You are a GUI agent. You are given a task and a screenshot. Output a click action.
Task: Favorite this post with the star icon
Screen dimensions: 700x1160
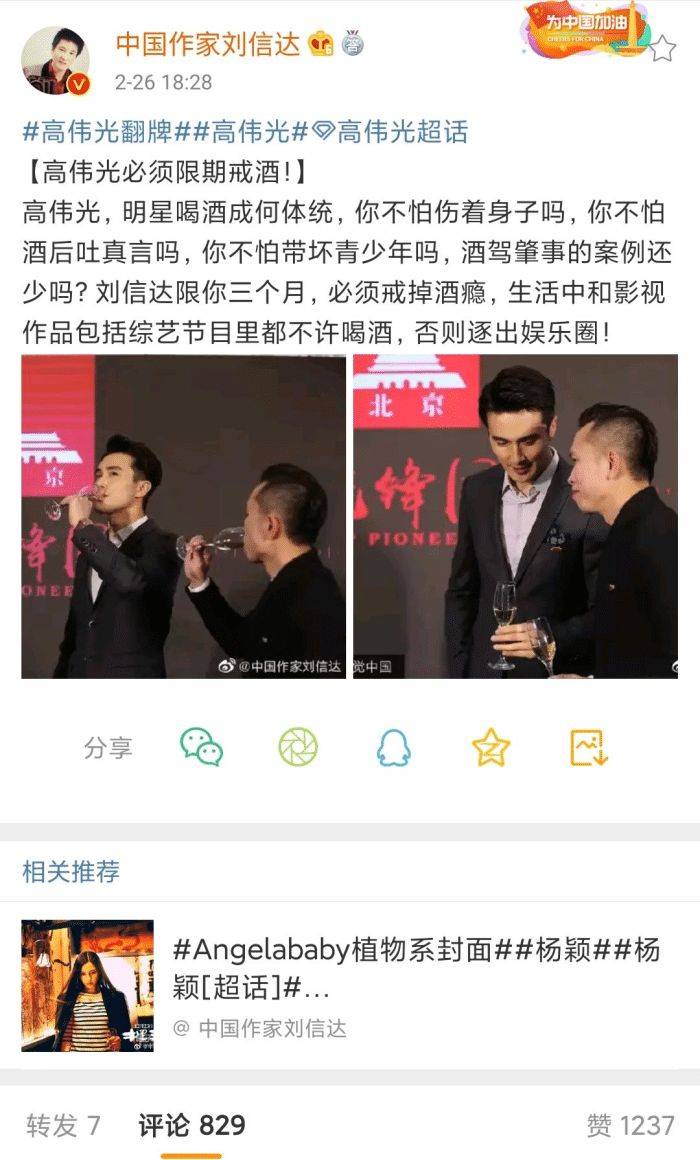pyautogui.click(x=663, y=47)
